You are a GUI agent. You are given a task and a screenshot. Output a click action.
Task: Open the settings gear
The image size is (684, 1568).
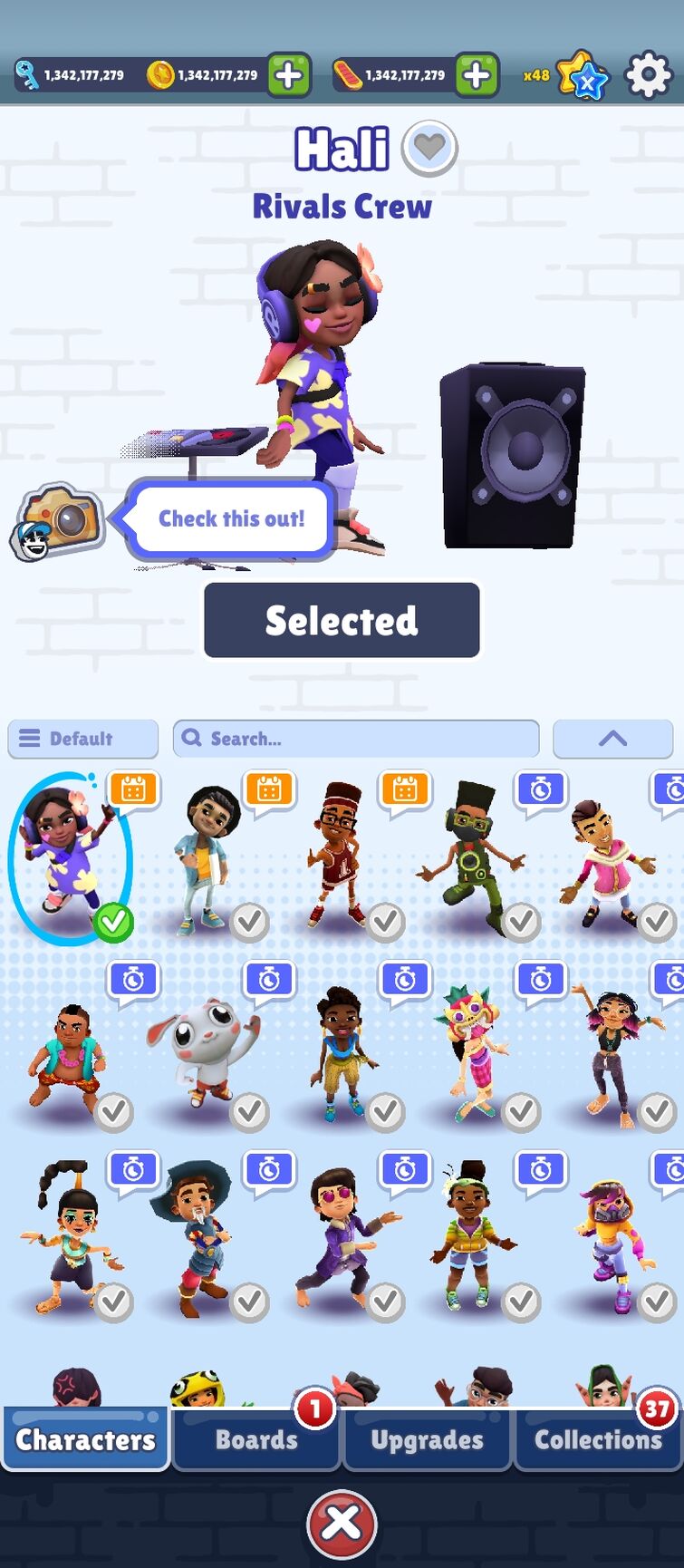point(649,75)
